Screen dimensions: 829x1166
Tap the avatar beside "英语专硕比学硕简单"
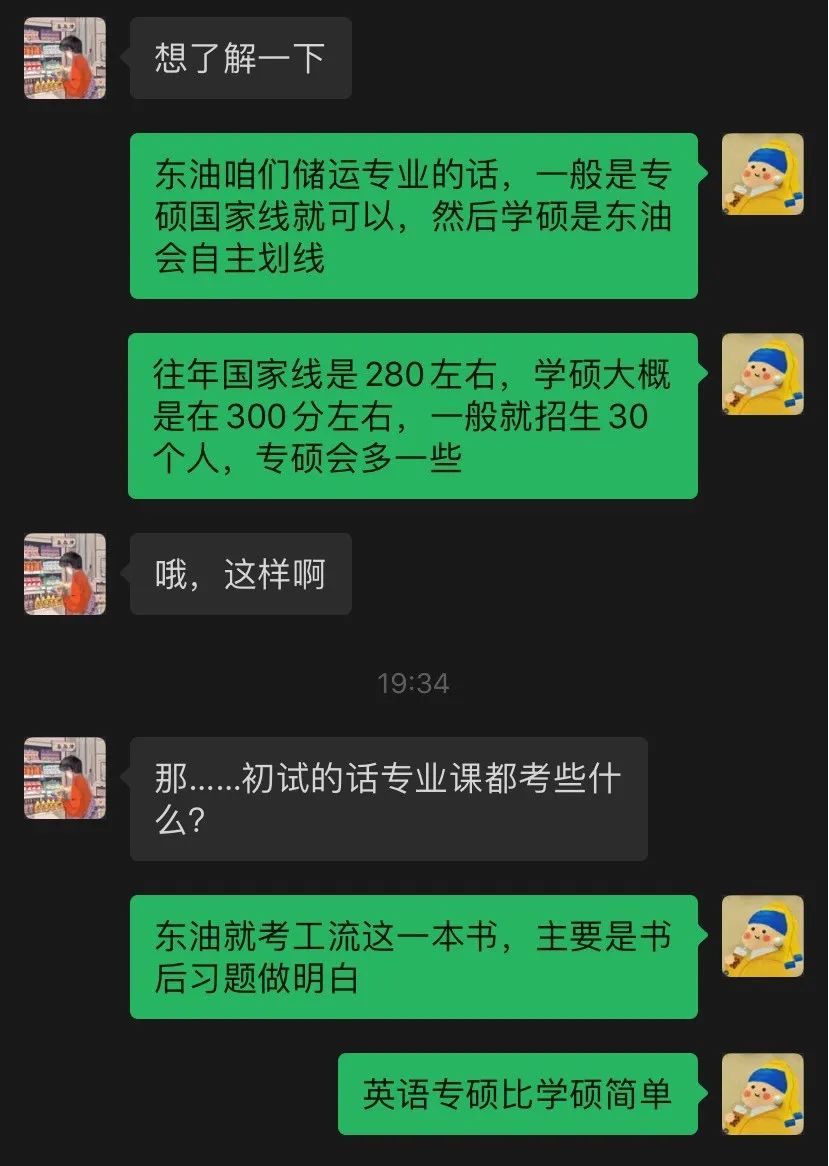(763, 1093)
